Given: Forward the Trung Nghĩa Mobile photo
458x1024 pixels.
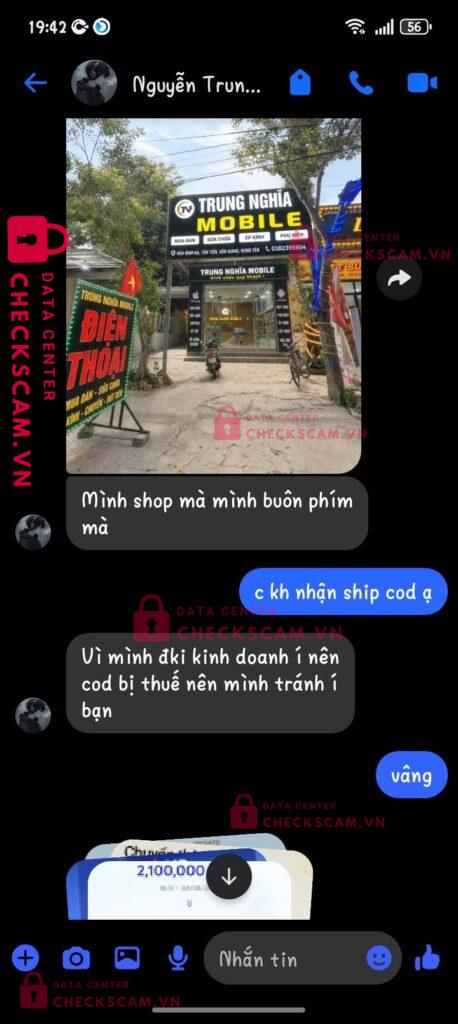Looking at the screenshot, I should (x=399, y=278).
